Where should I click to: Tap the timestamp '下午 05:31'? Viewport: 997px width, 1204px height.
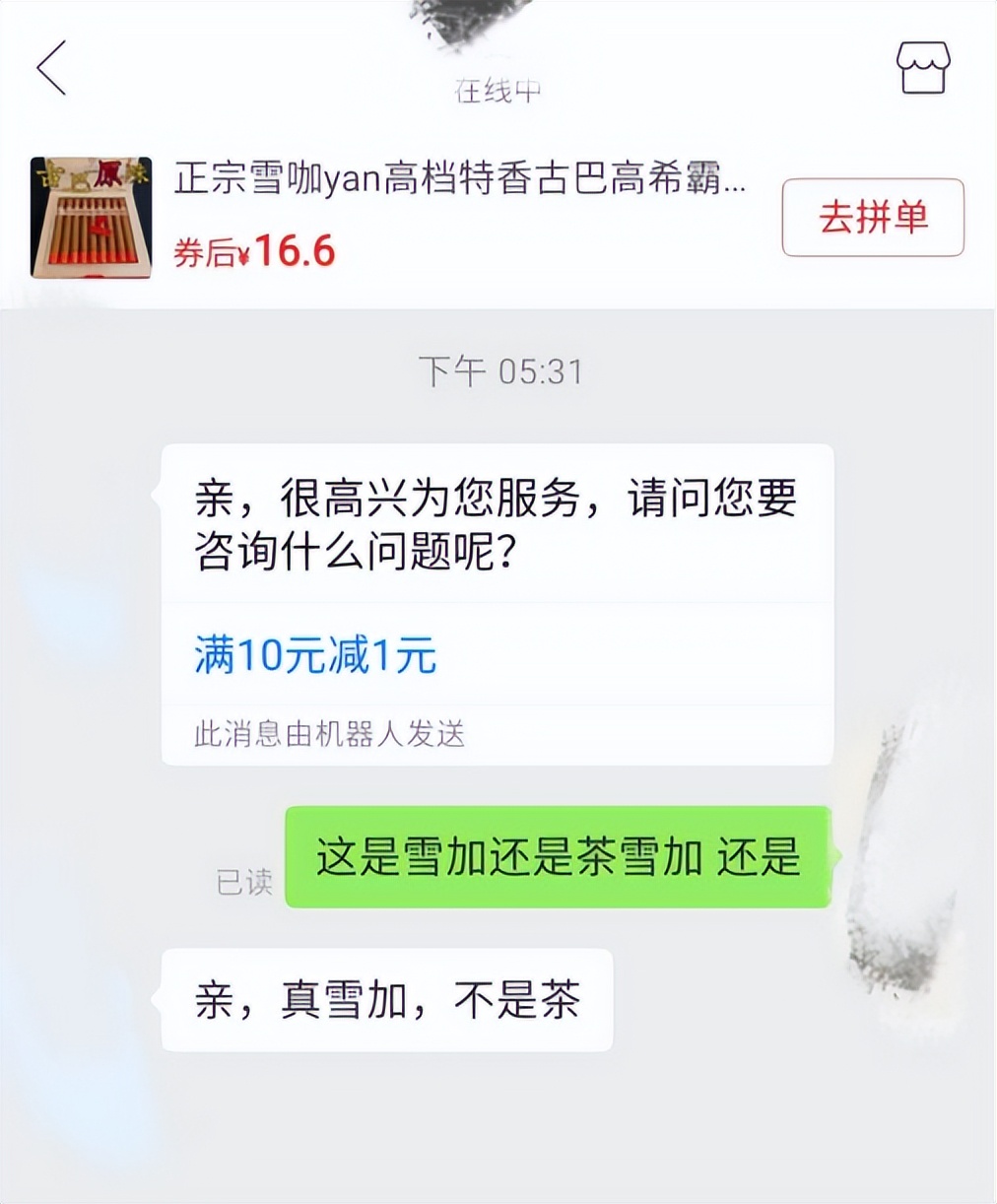(498, 371)
